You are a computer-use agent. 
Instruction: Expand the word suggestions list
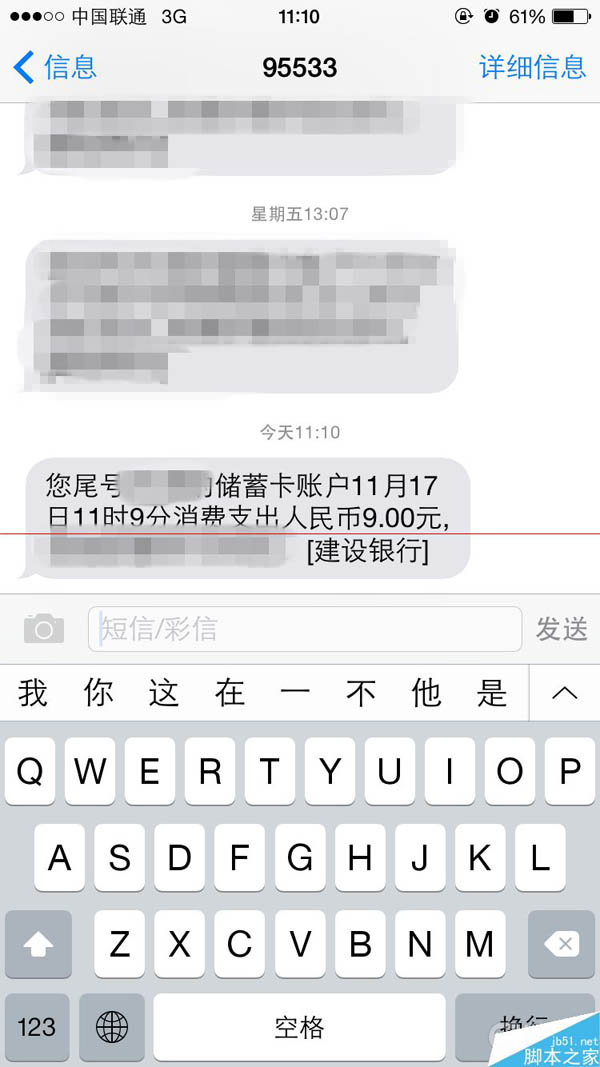coord(564,692)
